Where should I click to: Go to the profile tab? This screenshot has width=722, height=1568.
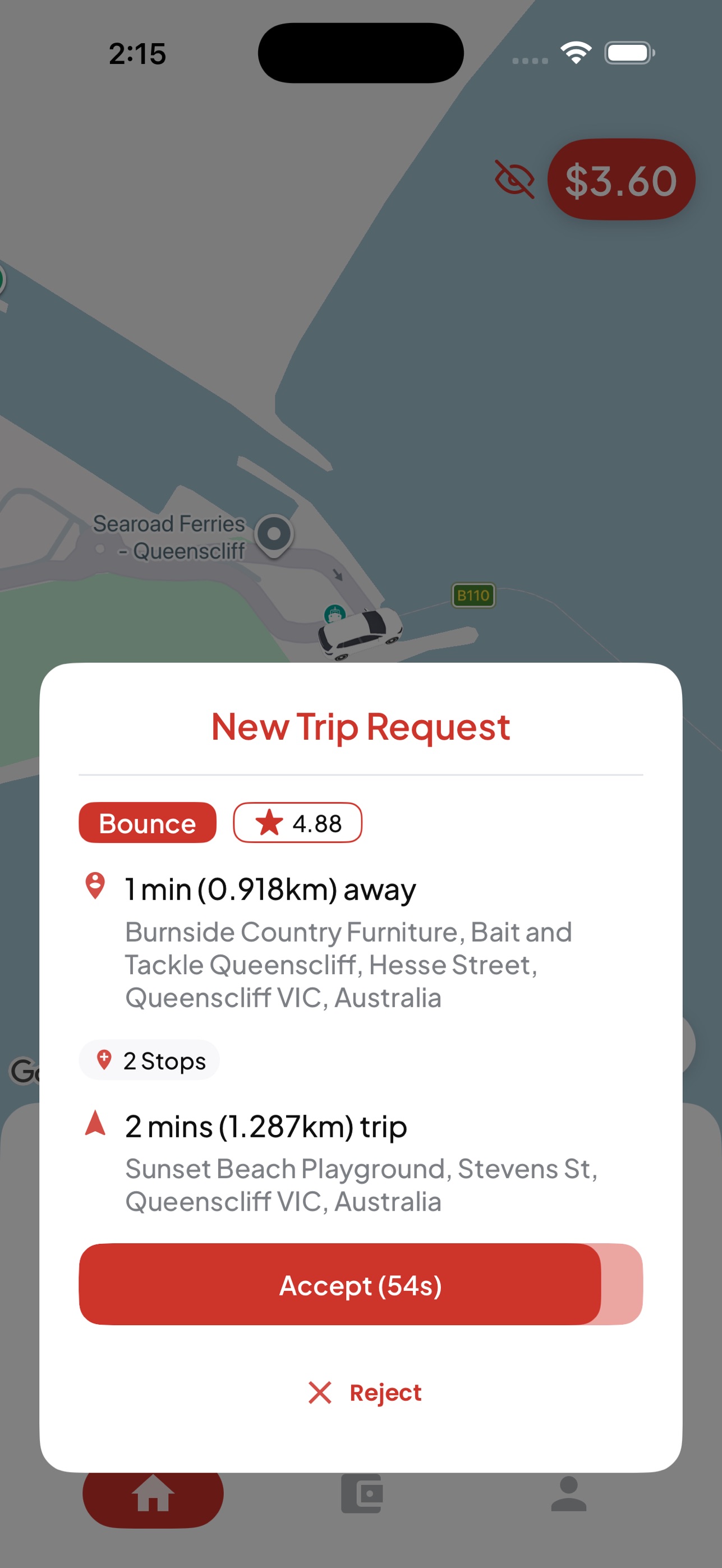click(569, 1494)
